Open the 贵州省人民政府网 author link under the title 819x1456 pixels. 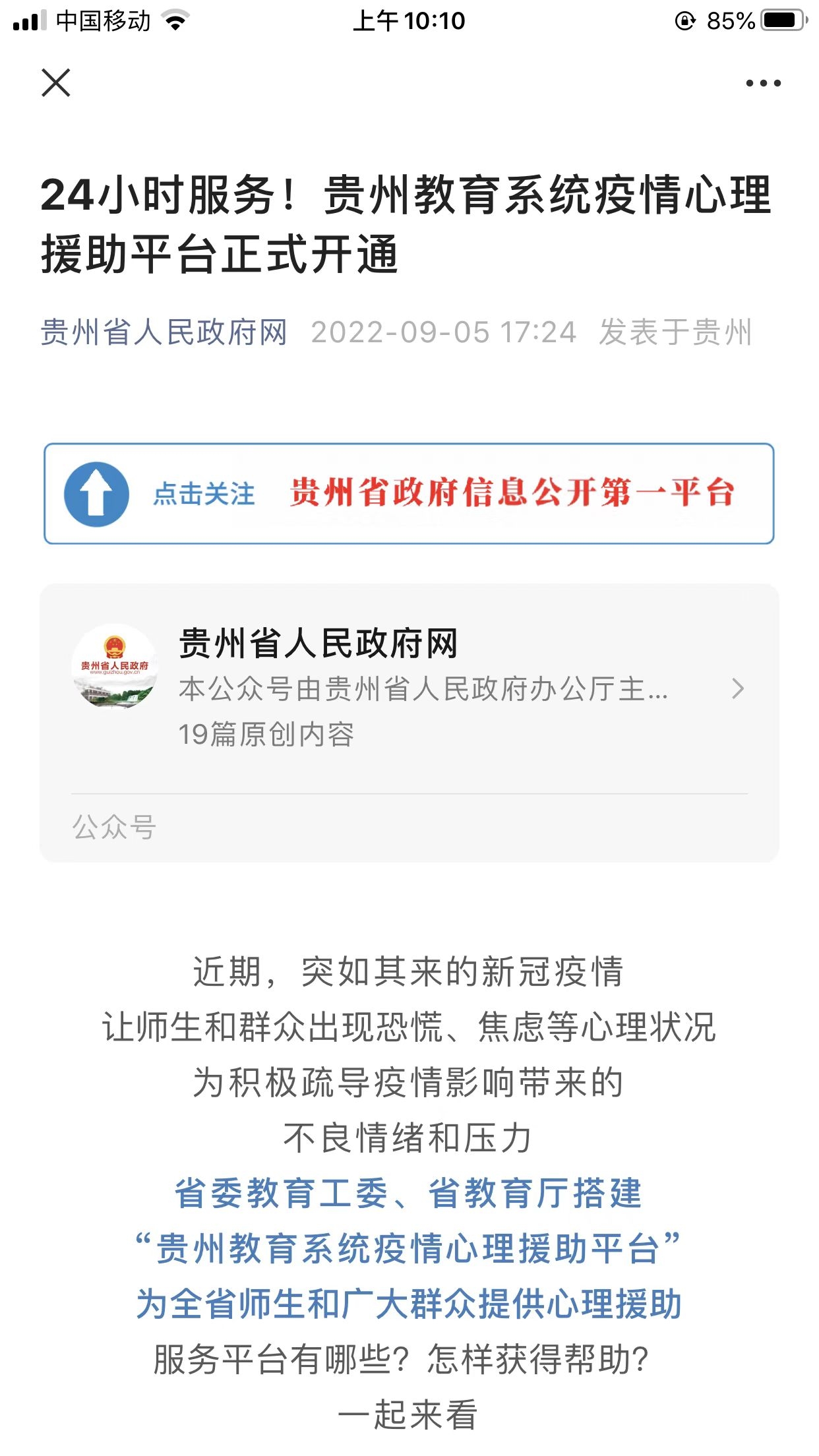point(164,332)
